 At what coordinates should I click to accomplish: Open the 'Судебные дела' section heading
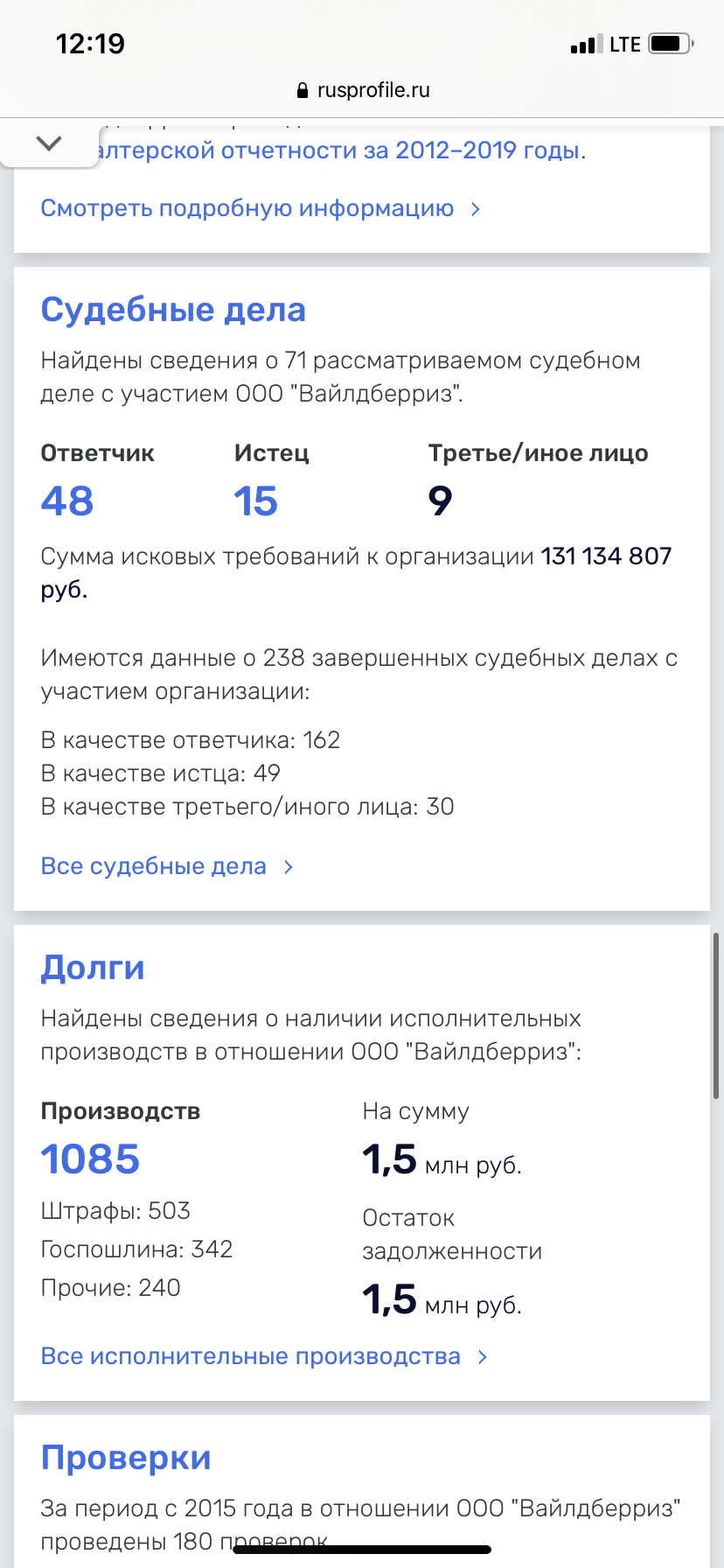tap(173, 310)
